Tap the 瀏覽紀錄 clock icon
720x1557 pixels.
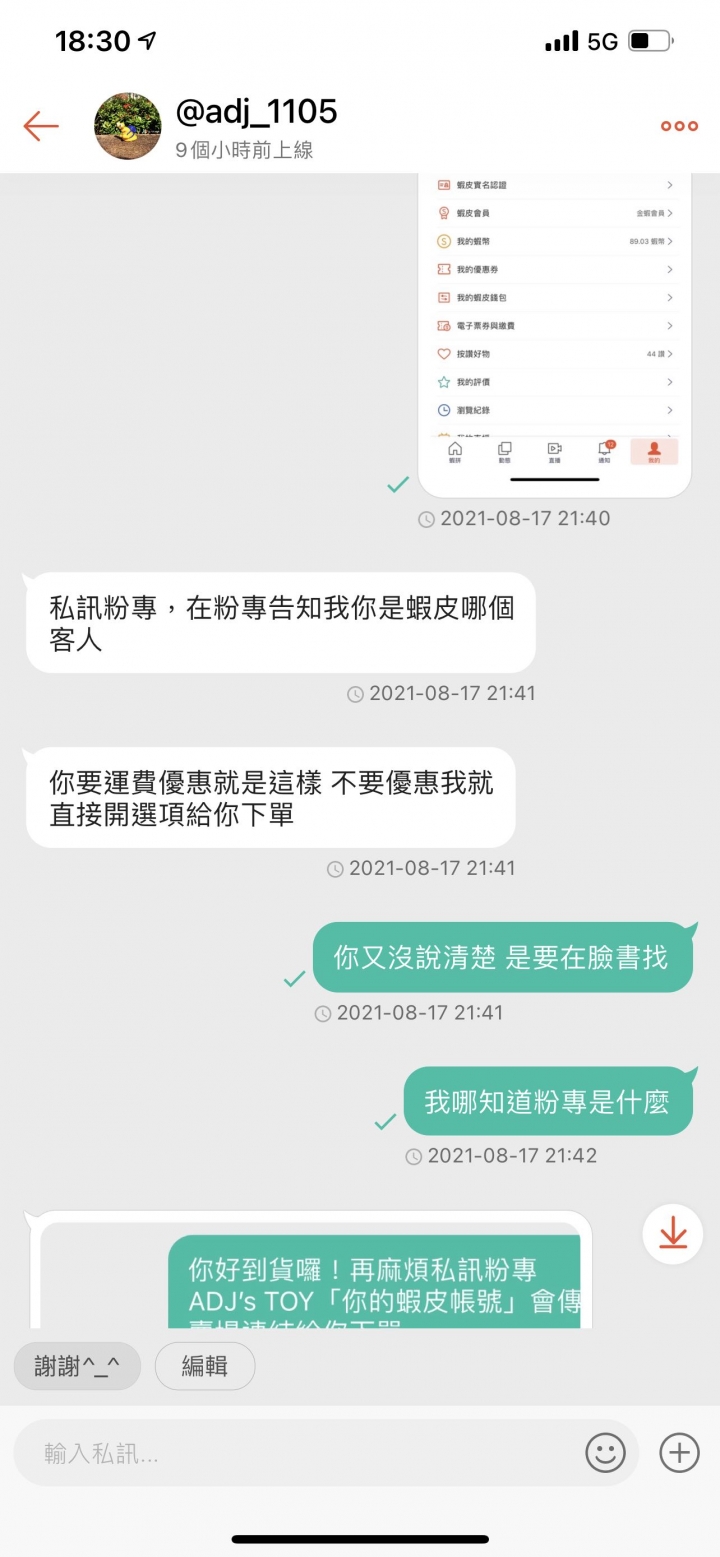443,410
